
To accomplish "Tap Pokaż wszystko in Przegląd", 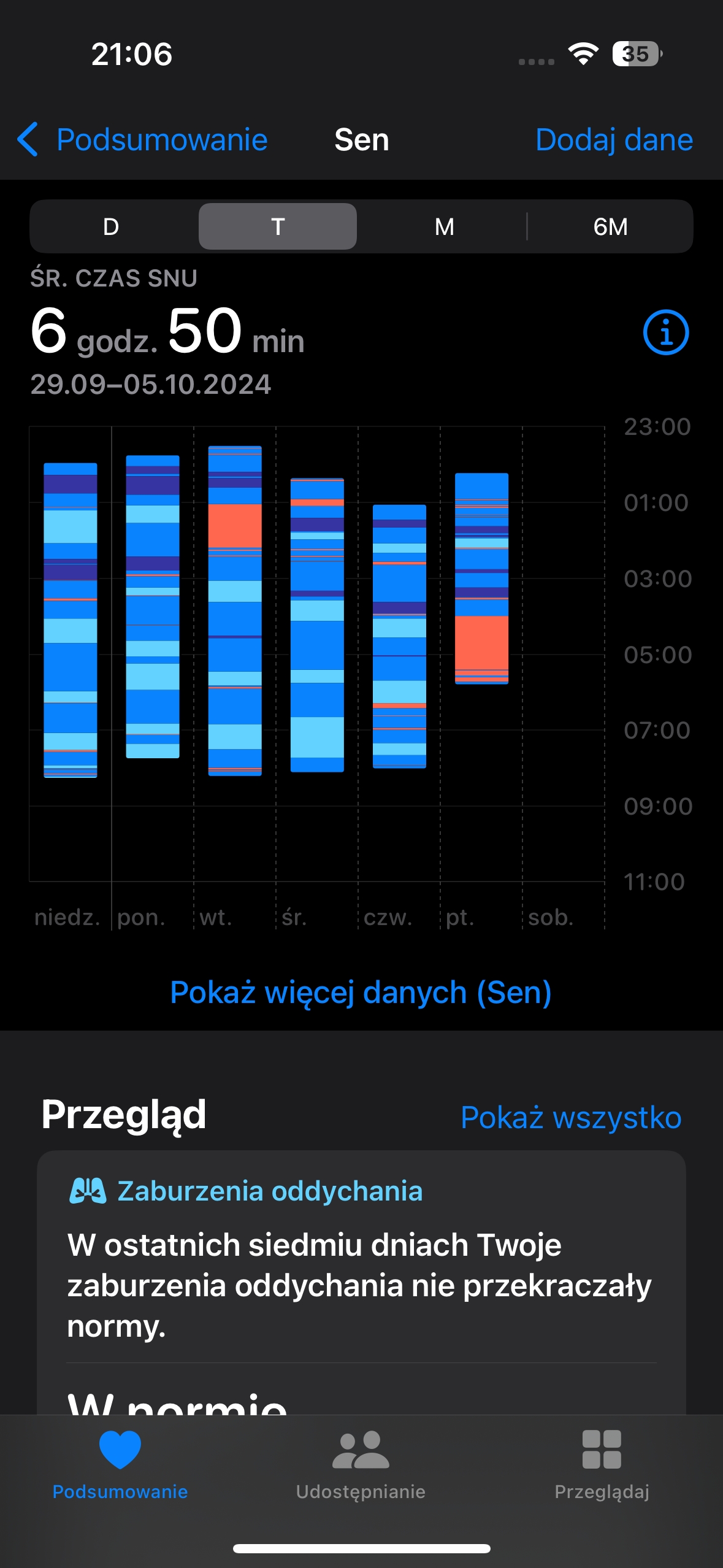I will point(571,1117).
